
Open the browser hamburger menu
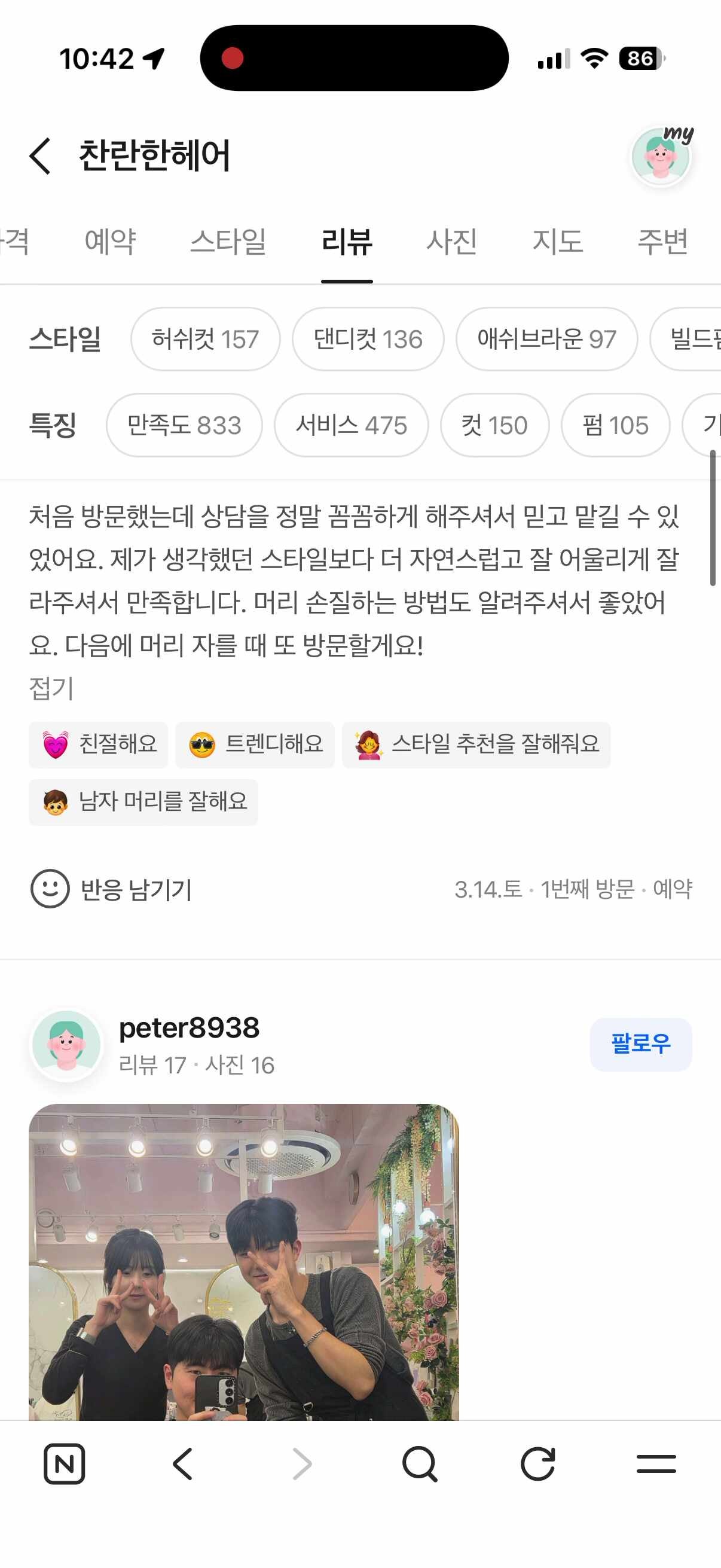pos(656,1464)
